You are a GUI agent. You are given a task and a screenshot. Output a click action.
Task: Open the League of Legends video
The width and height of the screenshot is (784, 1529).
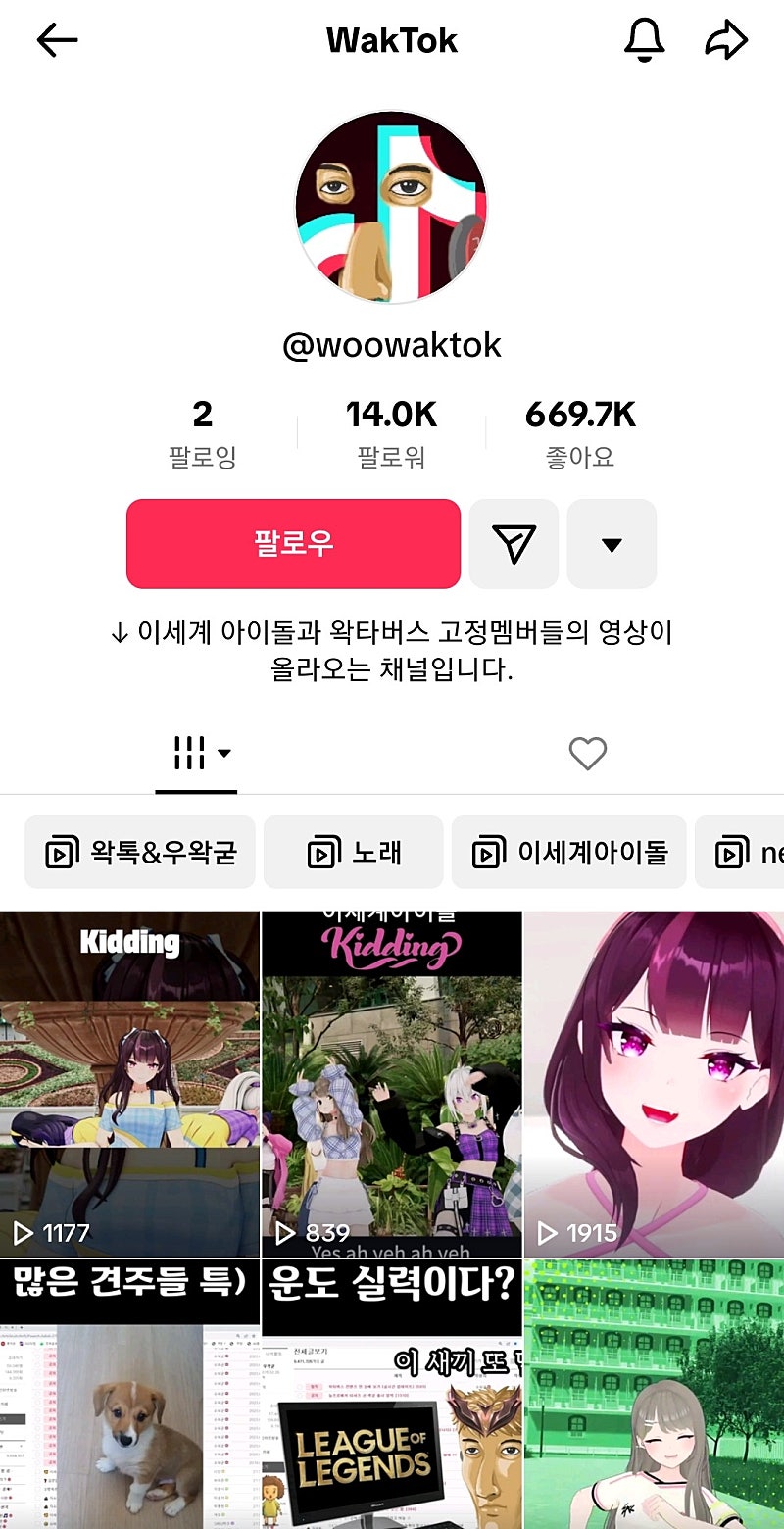[391, 1394]
